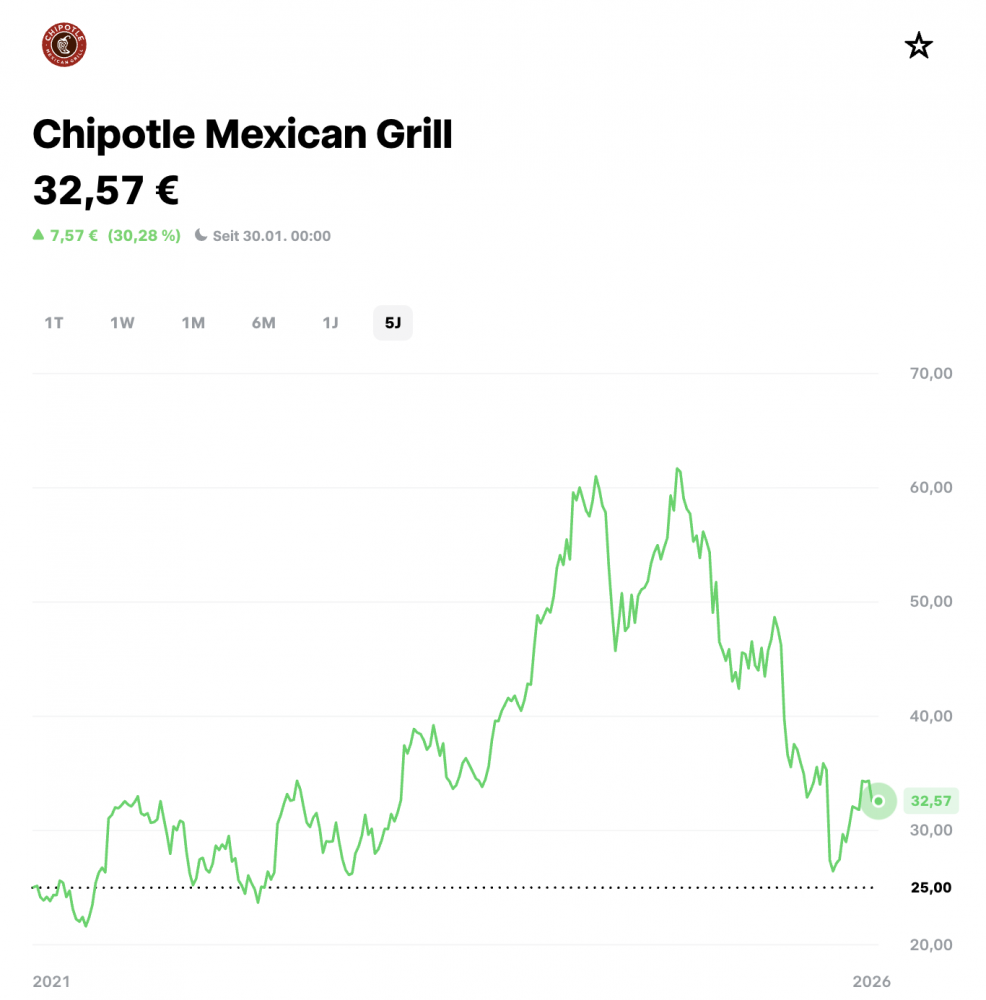Screen dimensions: 986x1000
Task: Choose the 5J chart range
Action: [x=393, y=323]
